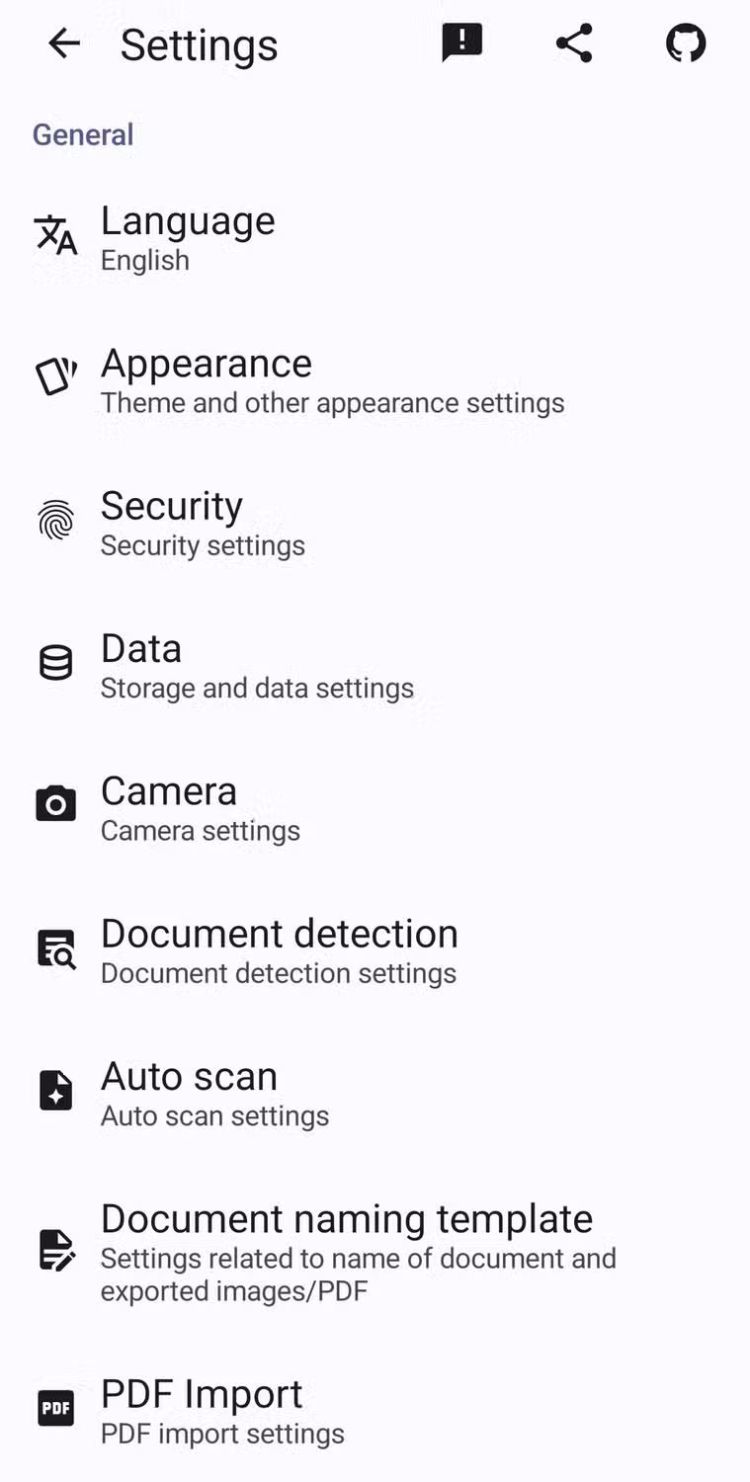Open the feedback report icon

click(x=462, y=44)
